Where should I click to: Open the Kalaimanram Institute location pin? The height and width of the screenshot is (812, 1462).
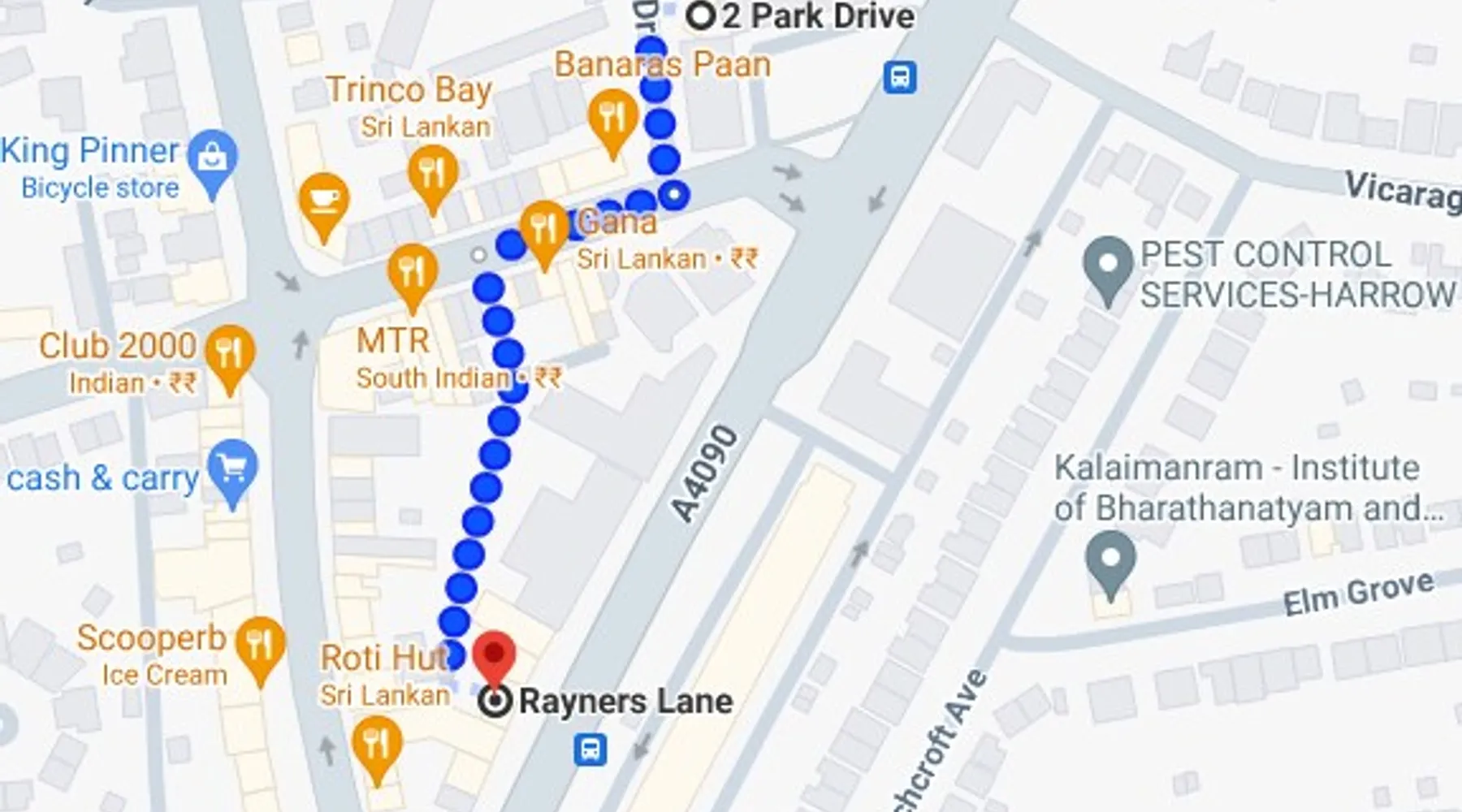click(1110, 559)
